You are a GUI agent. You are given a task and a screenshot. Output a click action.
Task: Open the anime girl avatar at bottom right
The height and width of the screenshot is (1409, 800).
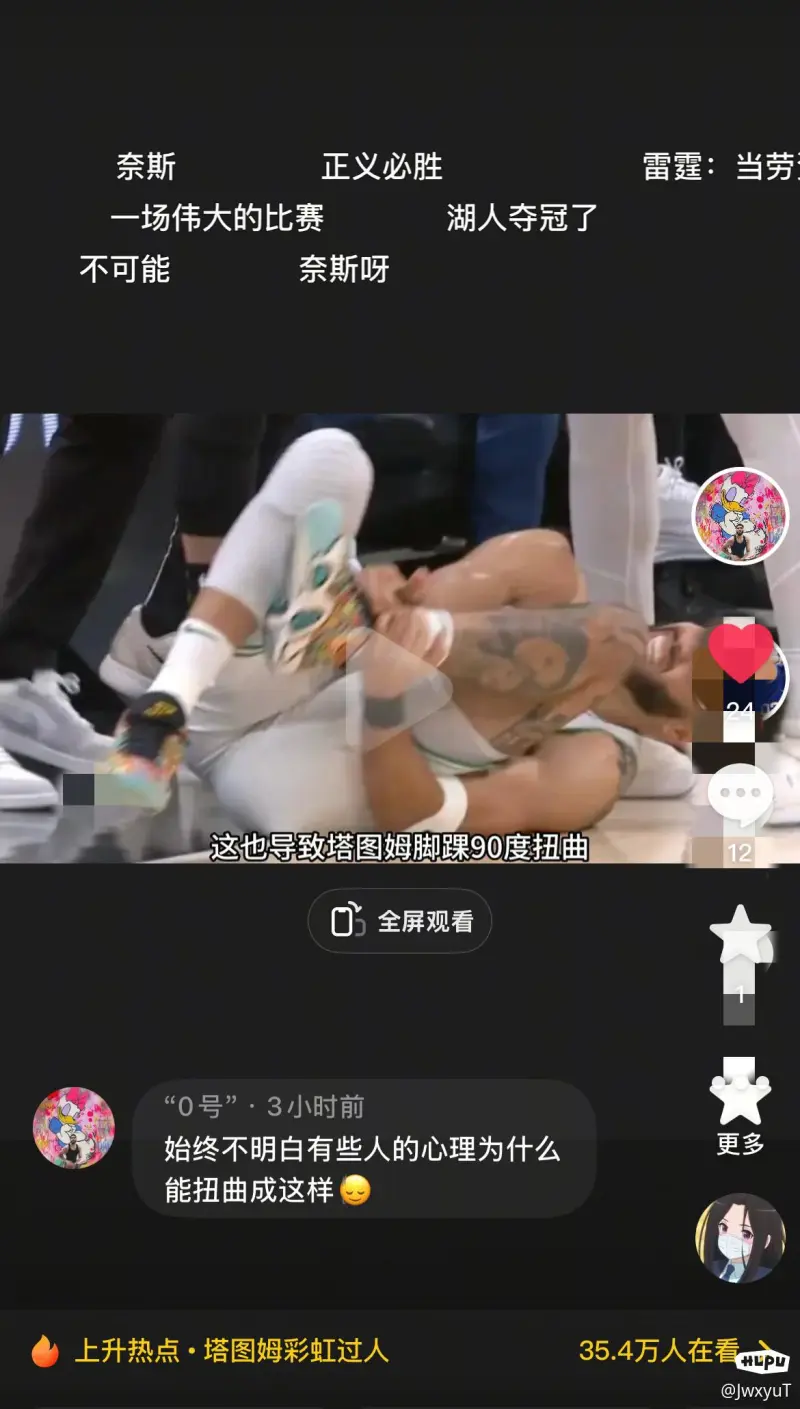click(x=740, y=1238)
